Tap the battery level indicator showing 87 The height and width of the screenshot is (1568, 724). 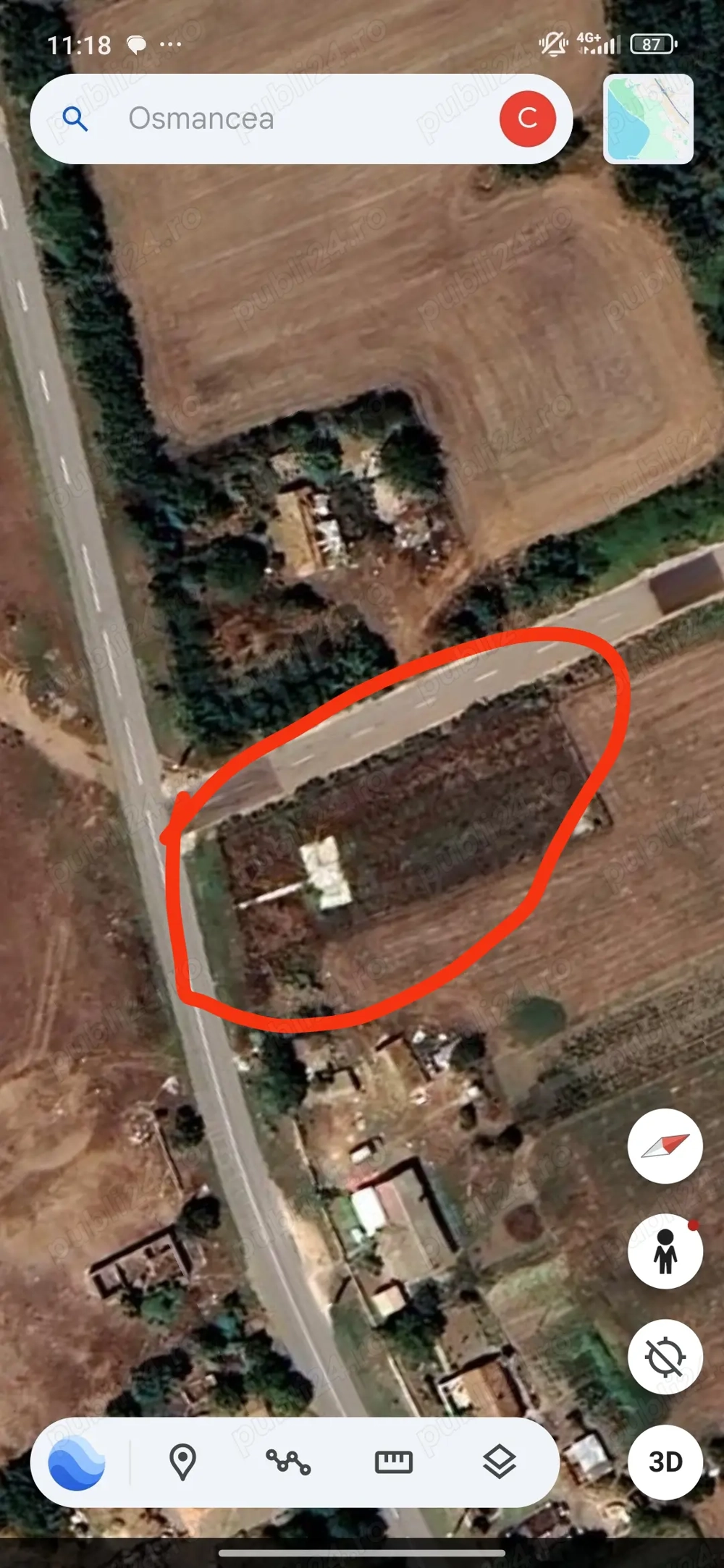(x=650, y=45)
